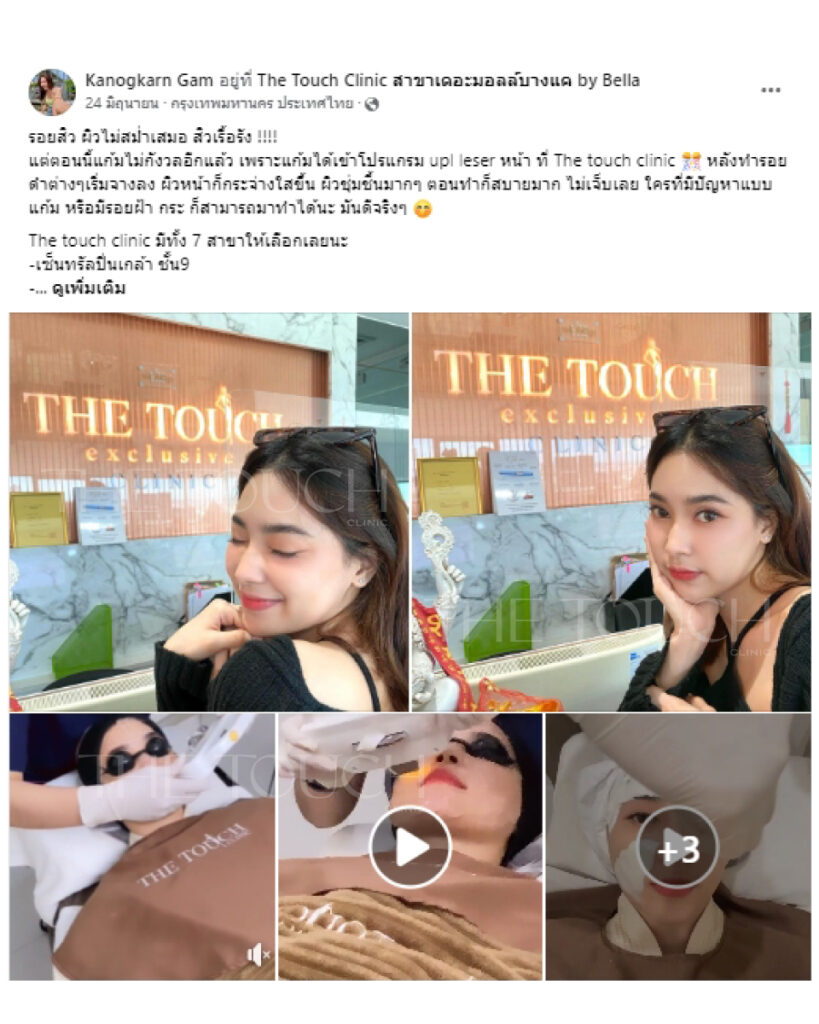819x1024 pixels.
Task: Open the post's three-dot options menu
Action: pyautogui.click(x=770, y=90)
